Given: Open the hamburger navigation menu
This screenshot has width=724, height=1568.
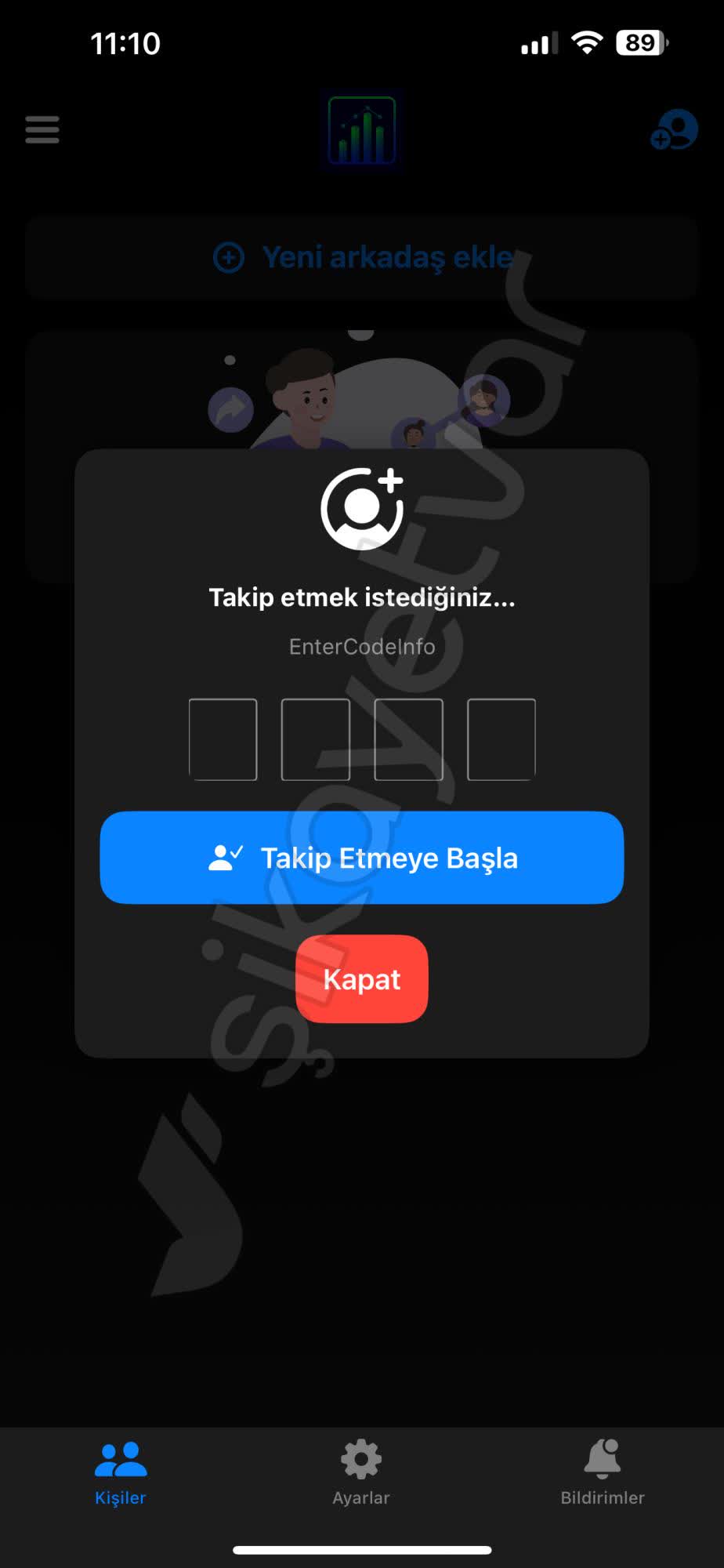Looking at the screenshot, I should pos(42,130).
